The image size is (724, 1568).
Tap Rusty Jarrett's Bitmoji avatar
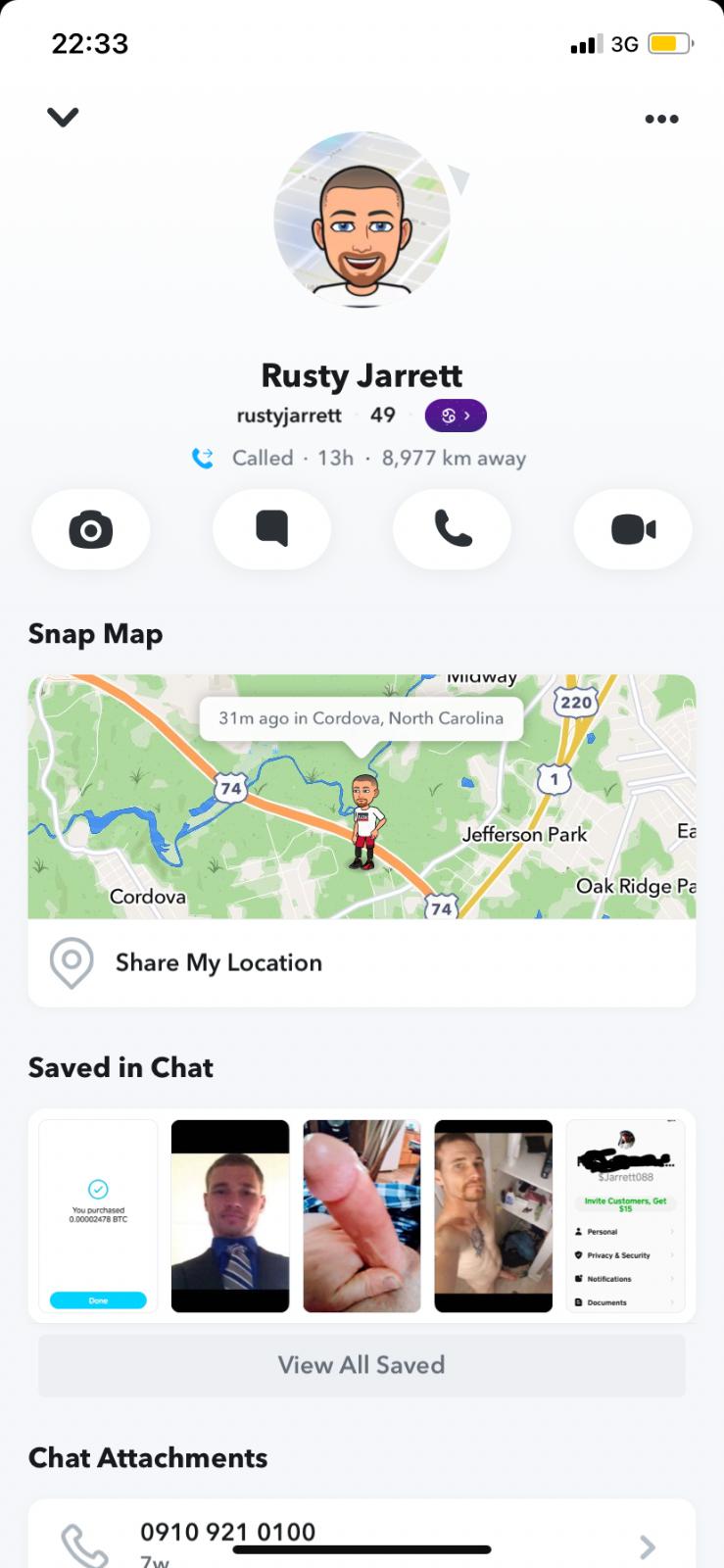click(x=362, y=221)
